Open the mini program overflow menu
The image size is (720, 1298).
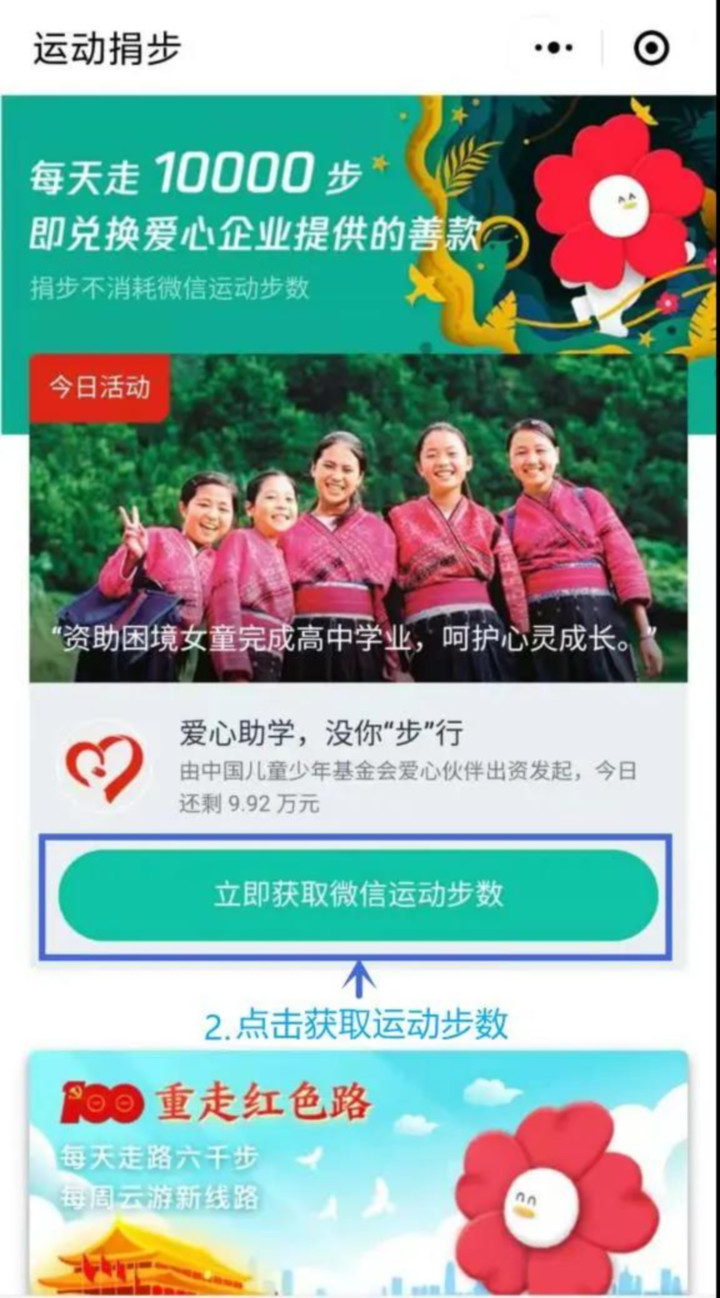click(x=553, y=47)
